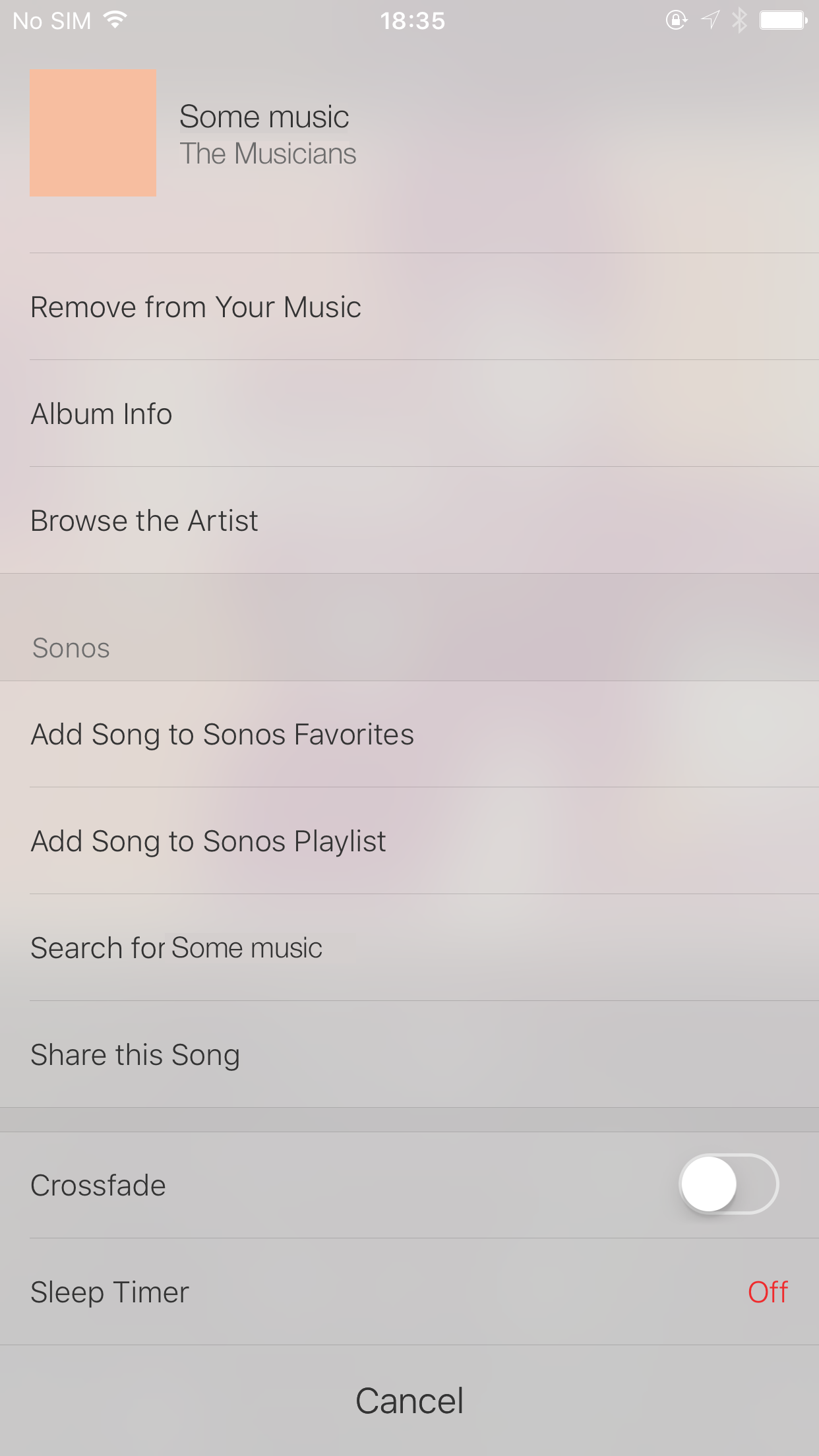Open the Sleep Timer setting
The width and height of the screenshot is (819, 1456).
click(409, 1292)
